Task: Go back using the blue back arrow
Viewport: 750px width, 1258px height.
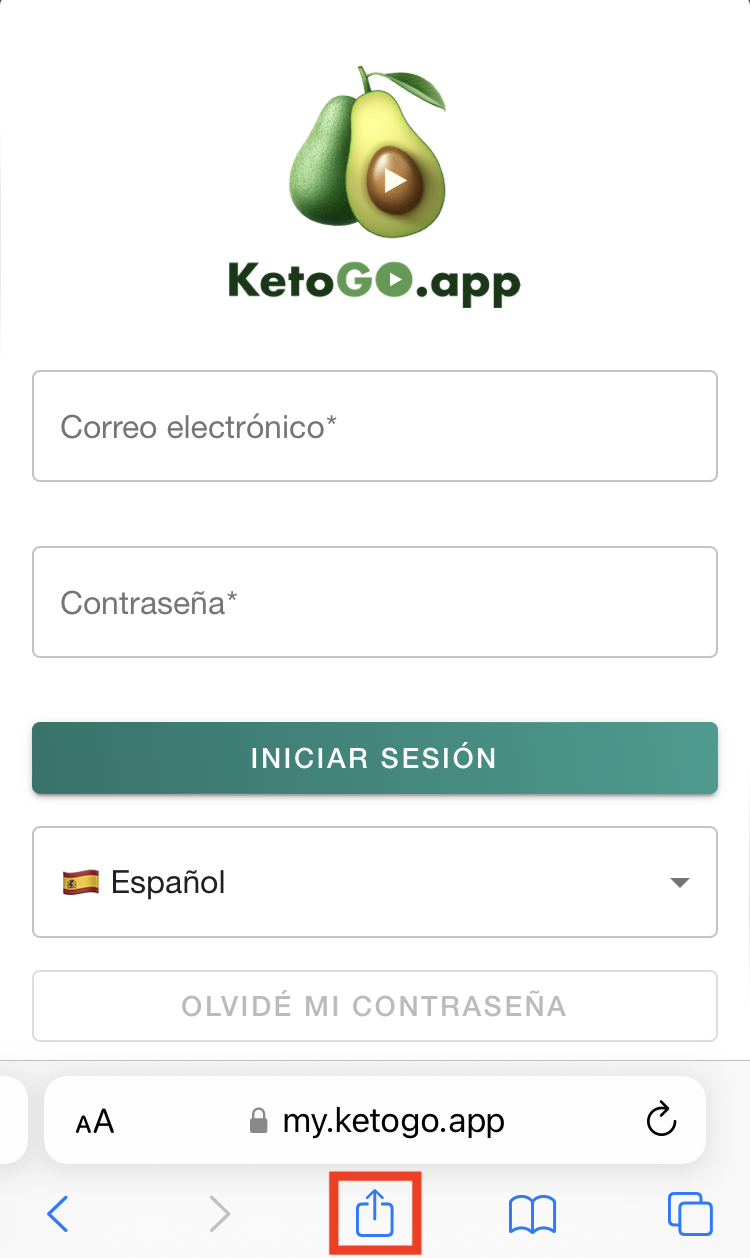Action: pyautogui.click(x=57, y=1213)
